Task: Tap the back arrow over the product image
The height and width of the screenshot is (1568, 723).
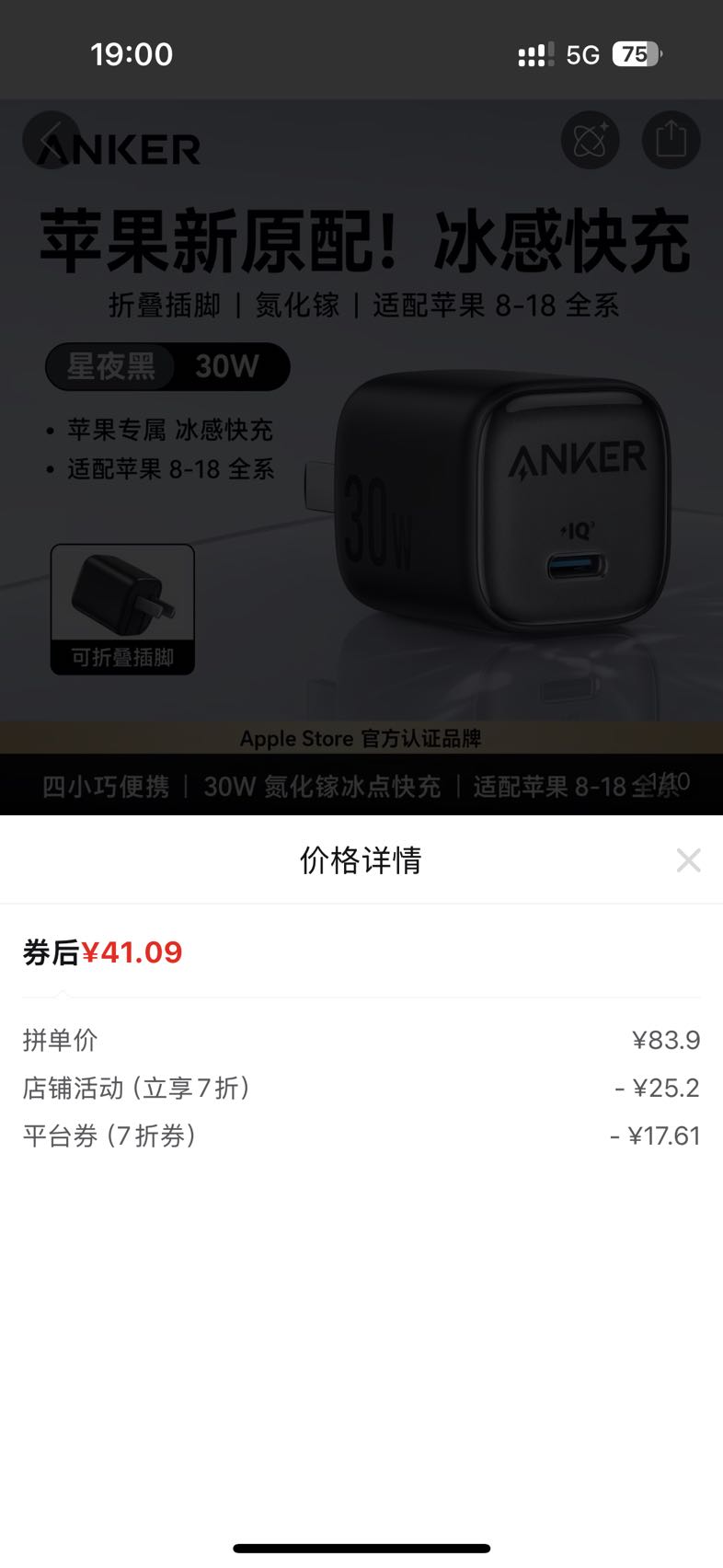Action: coord(52,140)
